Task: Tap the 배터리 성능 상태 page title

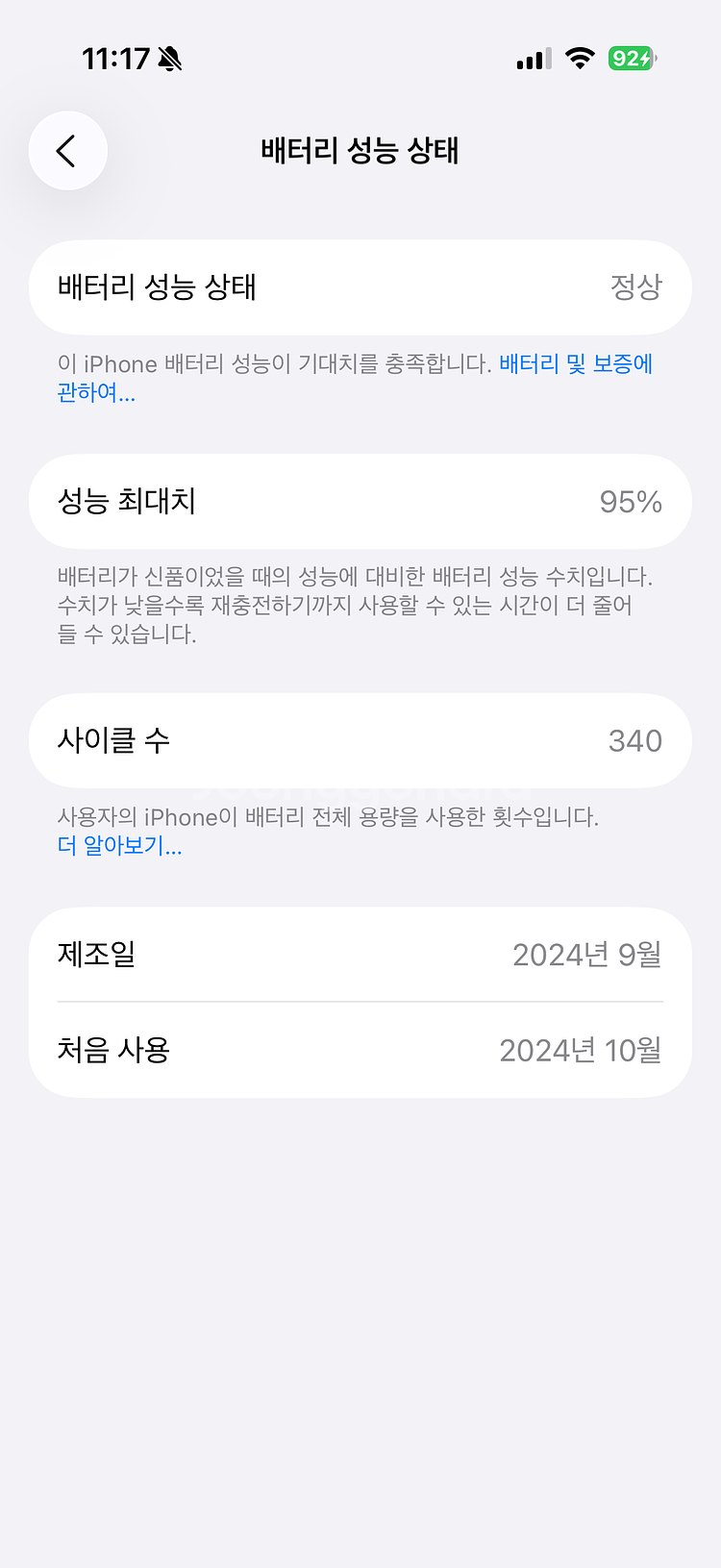Action: (360, 151)
